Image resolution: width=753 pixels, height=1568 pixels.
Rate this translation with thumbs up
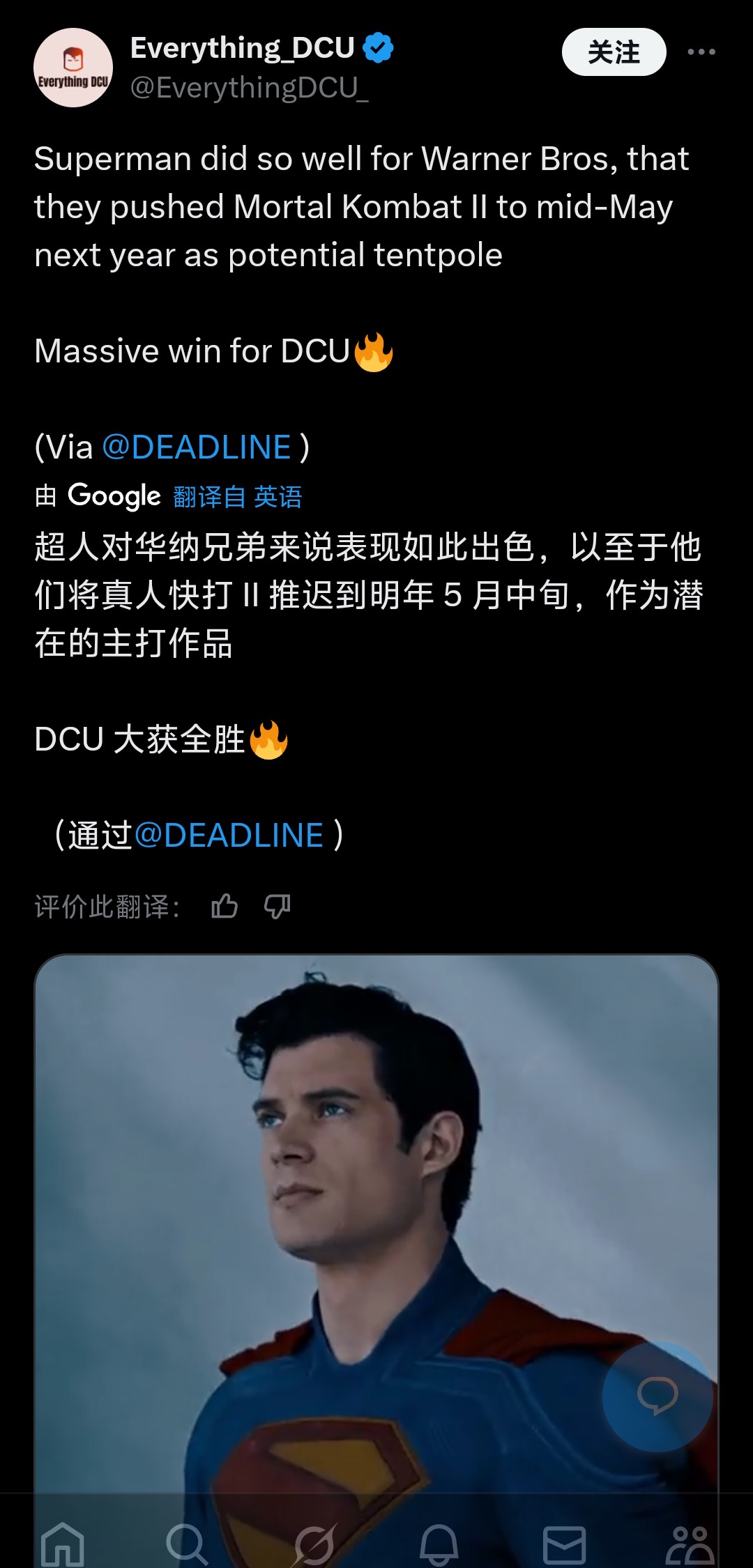coord(225,907)
